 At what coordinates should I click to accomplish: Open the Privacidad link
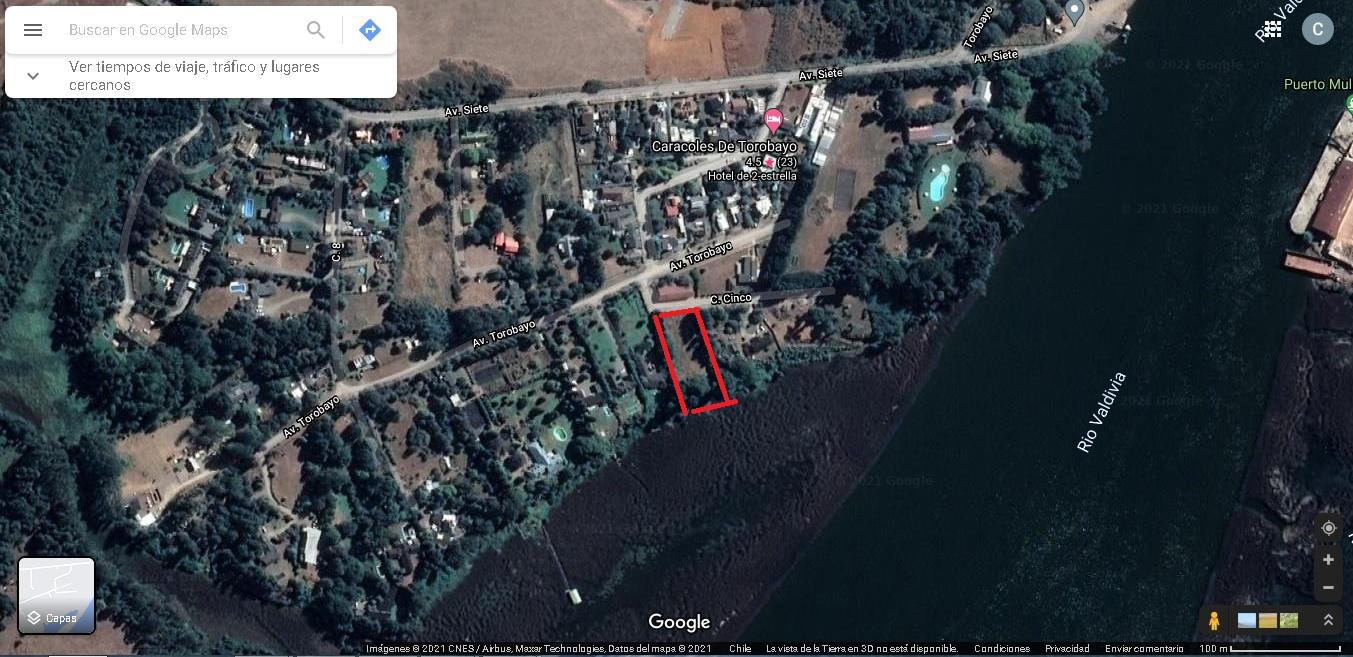(1067, 649)
